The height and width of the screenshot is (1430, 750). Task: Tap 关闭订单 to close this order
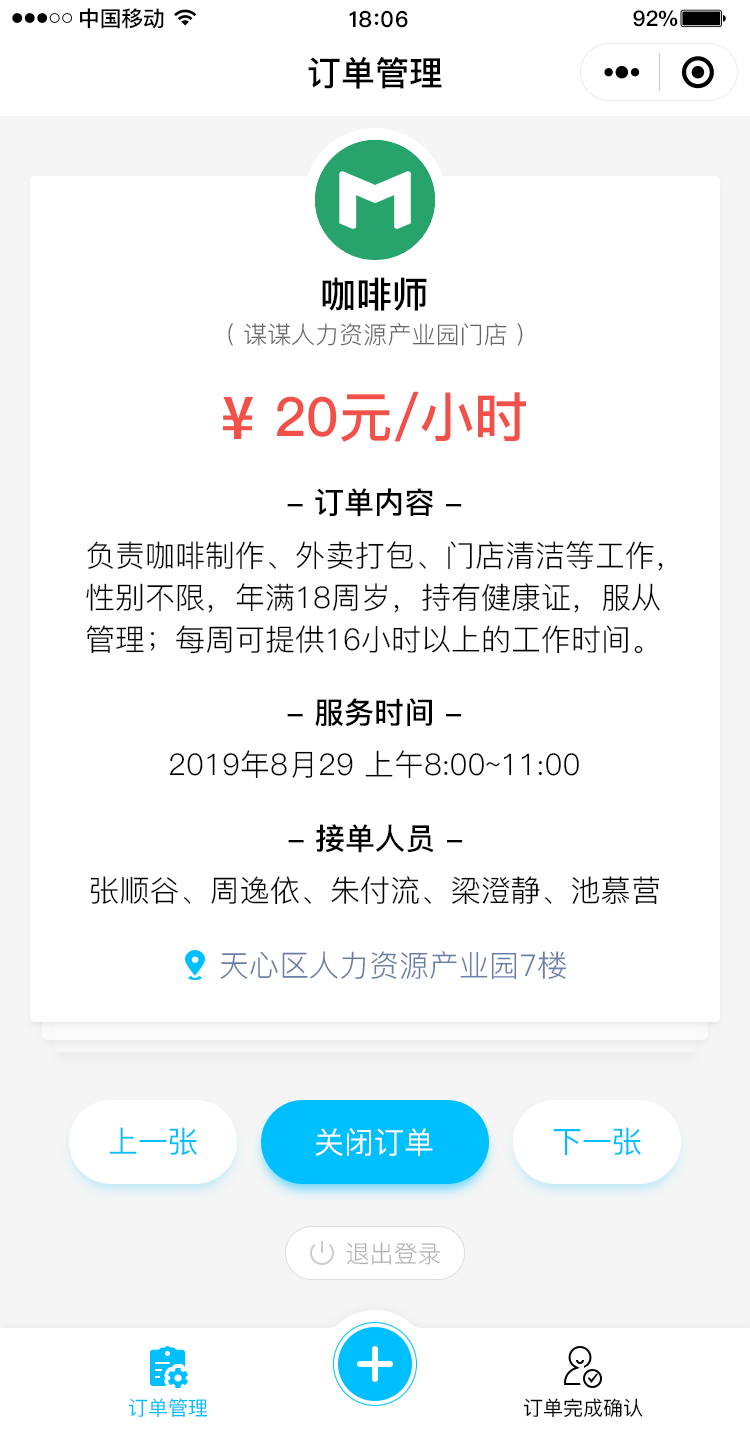tap(374, 1142)
